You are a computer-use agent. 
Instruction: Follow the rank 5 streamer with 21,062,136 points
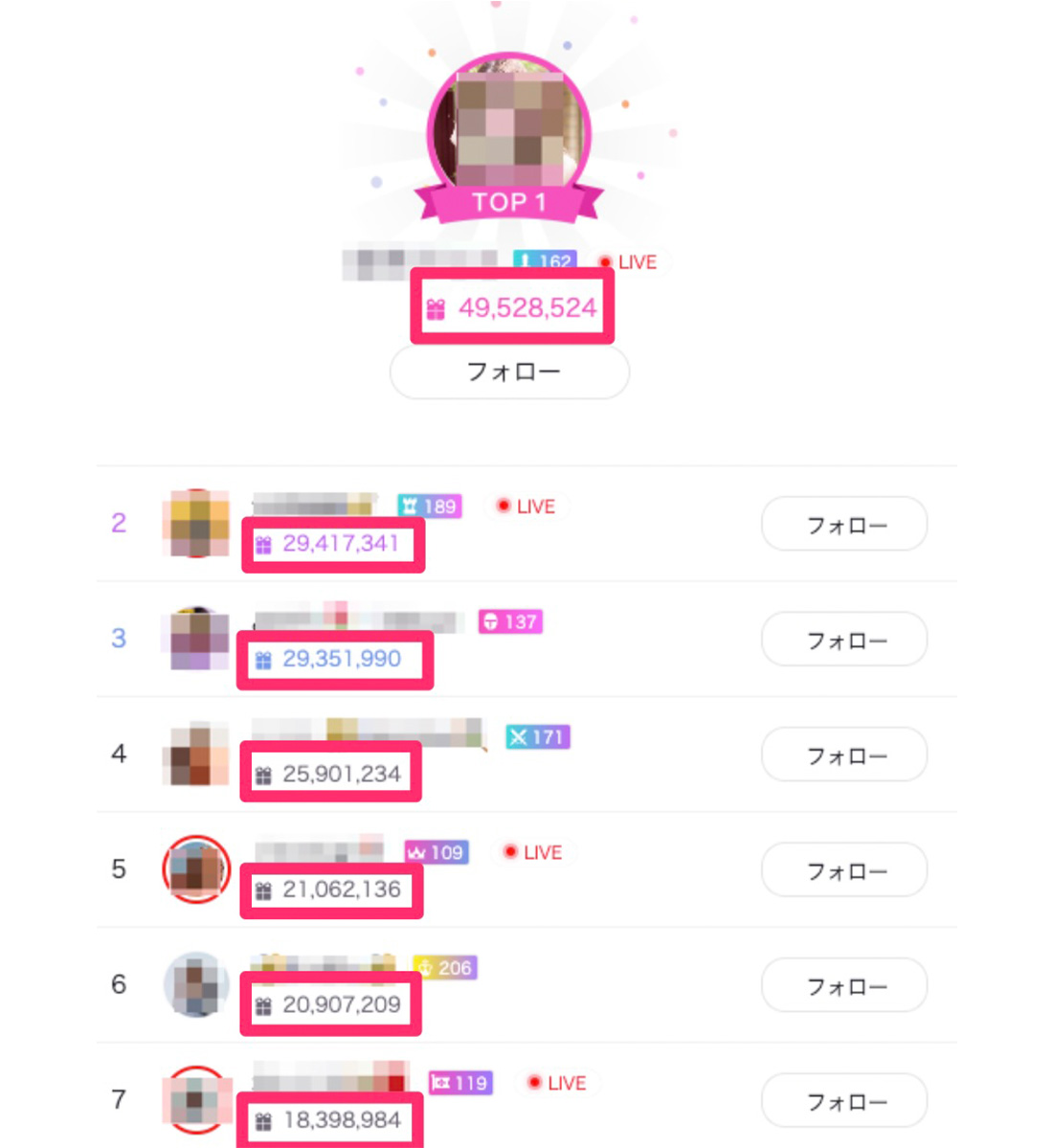click(x=843, y=869)
